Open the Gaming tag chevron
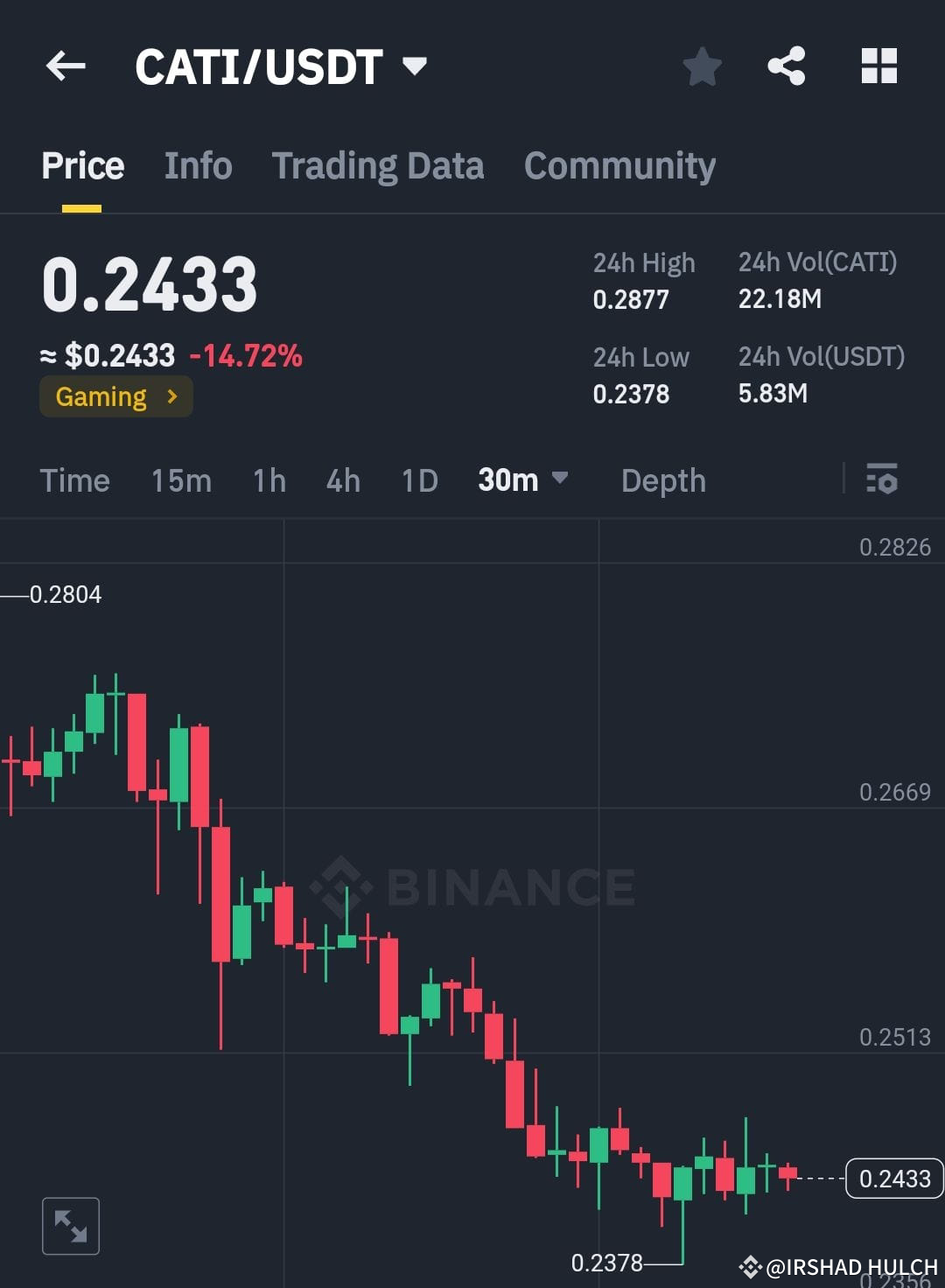Screen dimensions: 945x1288 tap(172, 396)
